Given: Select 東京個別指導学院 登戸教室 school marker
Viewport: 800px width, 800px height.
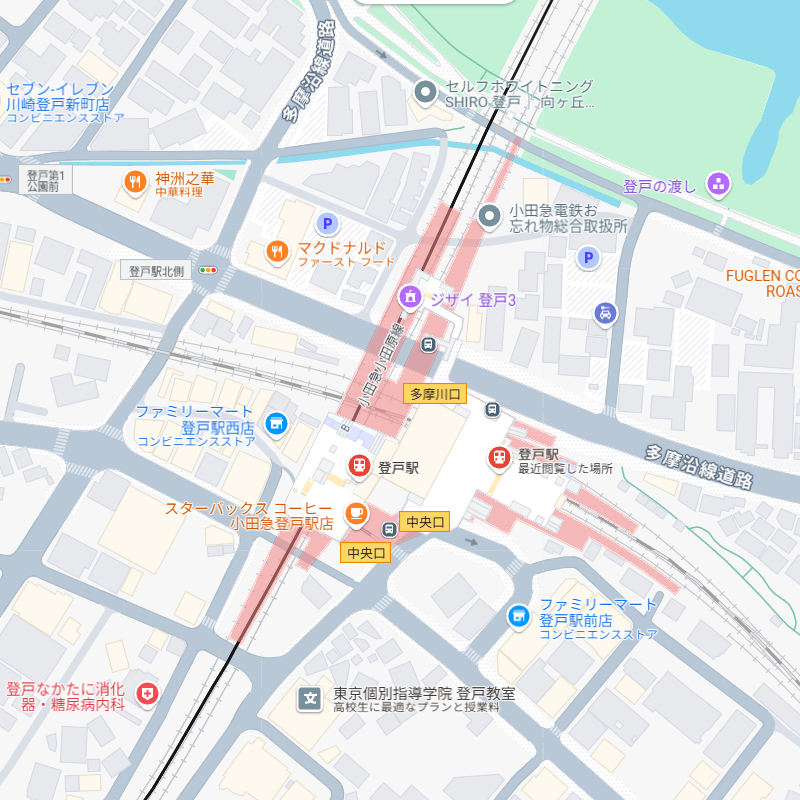Looking at the screenshot, I should point(311,697).
